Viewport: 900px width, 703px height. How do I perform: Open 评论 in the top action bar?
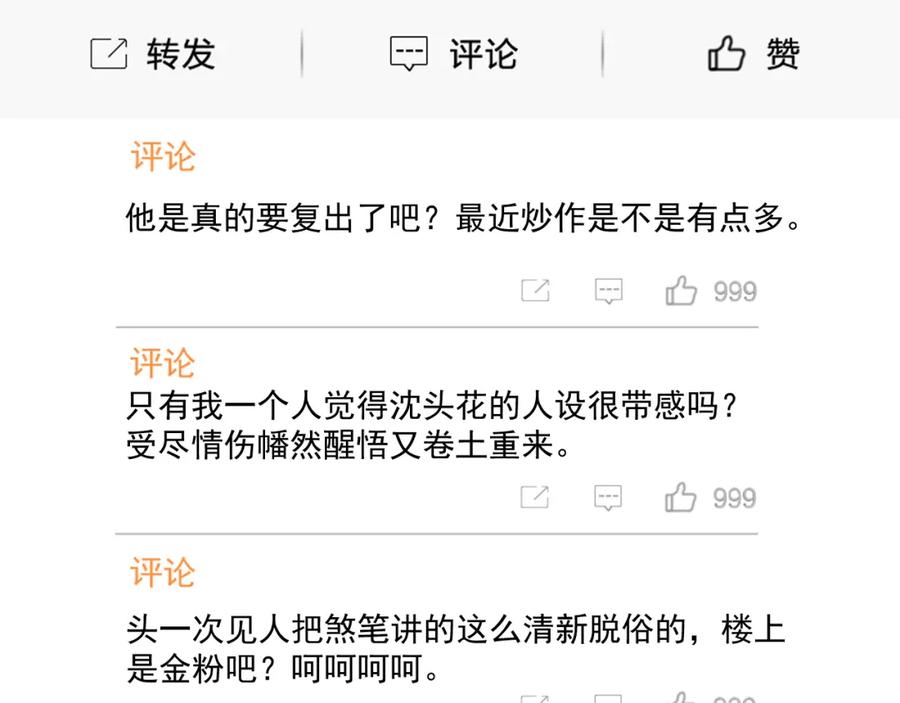point(453,54)
